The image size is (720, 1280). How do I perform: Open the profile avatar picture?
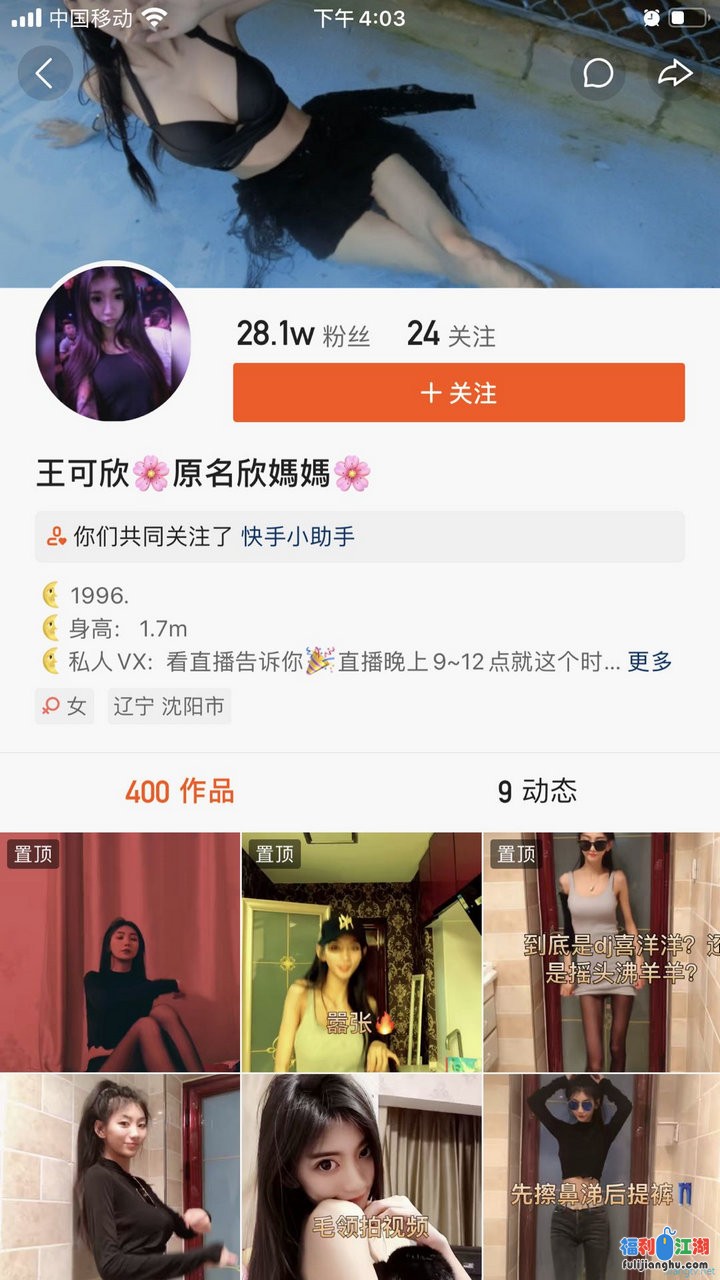(113, 343)
